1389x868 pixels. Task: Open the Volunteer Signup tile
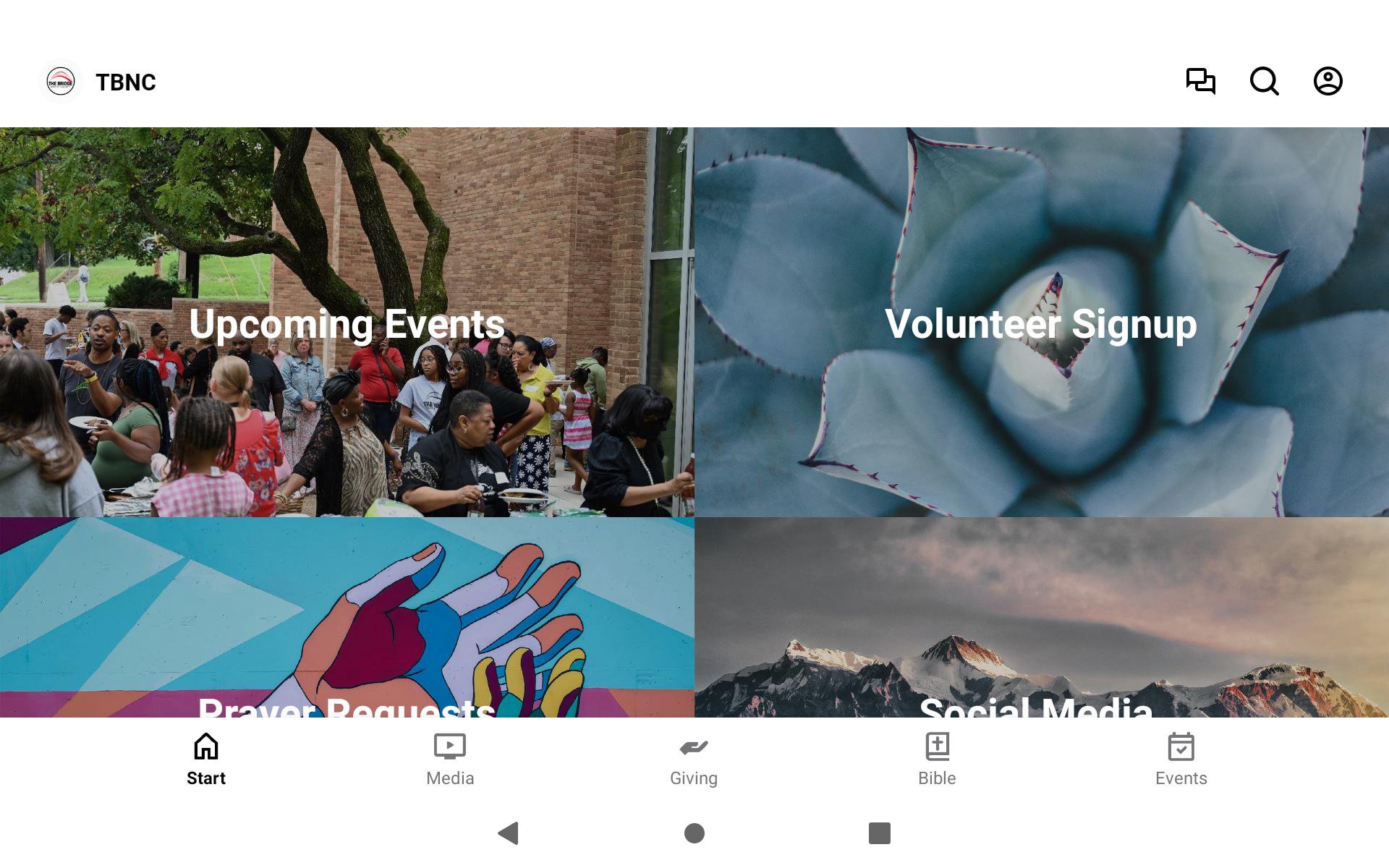coord(1041,323)
